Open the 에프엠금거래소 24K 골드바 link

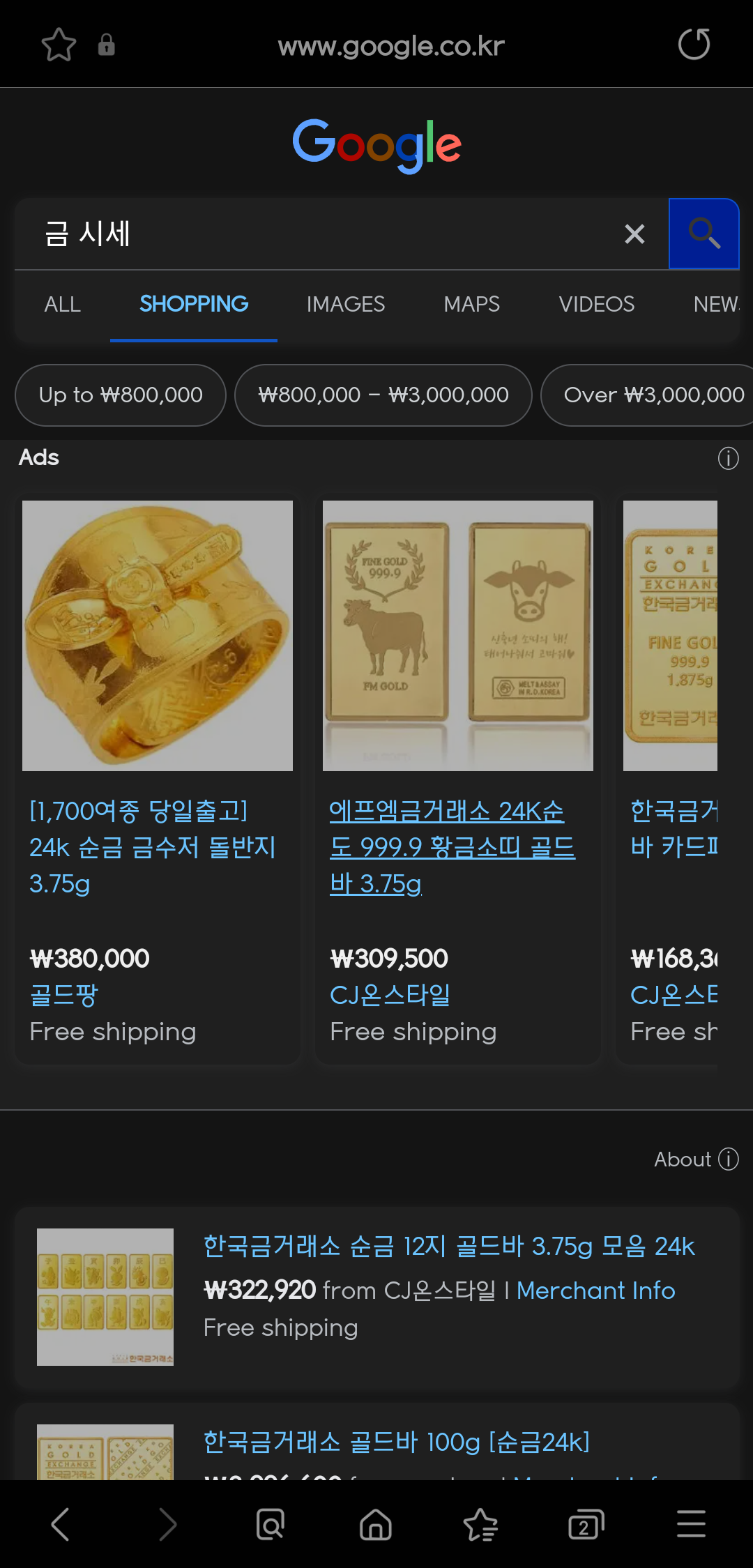click(452, 847)
